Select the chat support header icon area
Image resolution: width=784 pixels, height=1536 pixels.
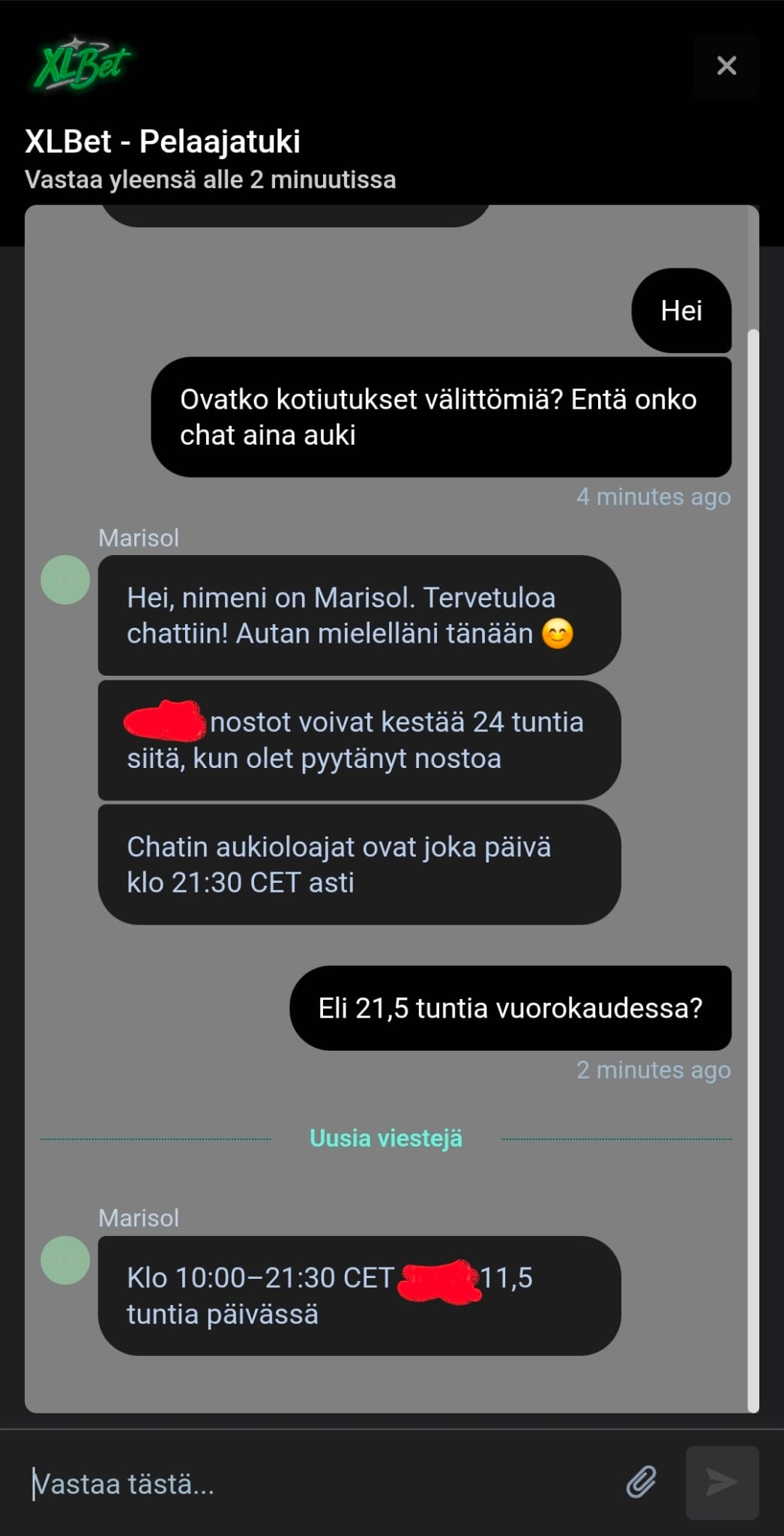tap(82, 64)
